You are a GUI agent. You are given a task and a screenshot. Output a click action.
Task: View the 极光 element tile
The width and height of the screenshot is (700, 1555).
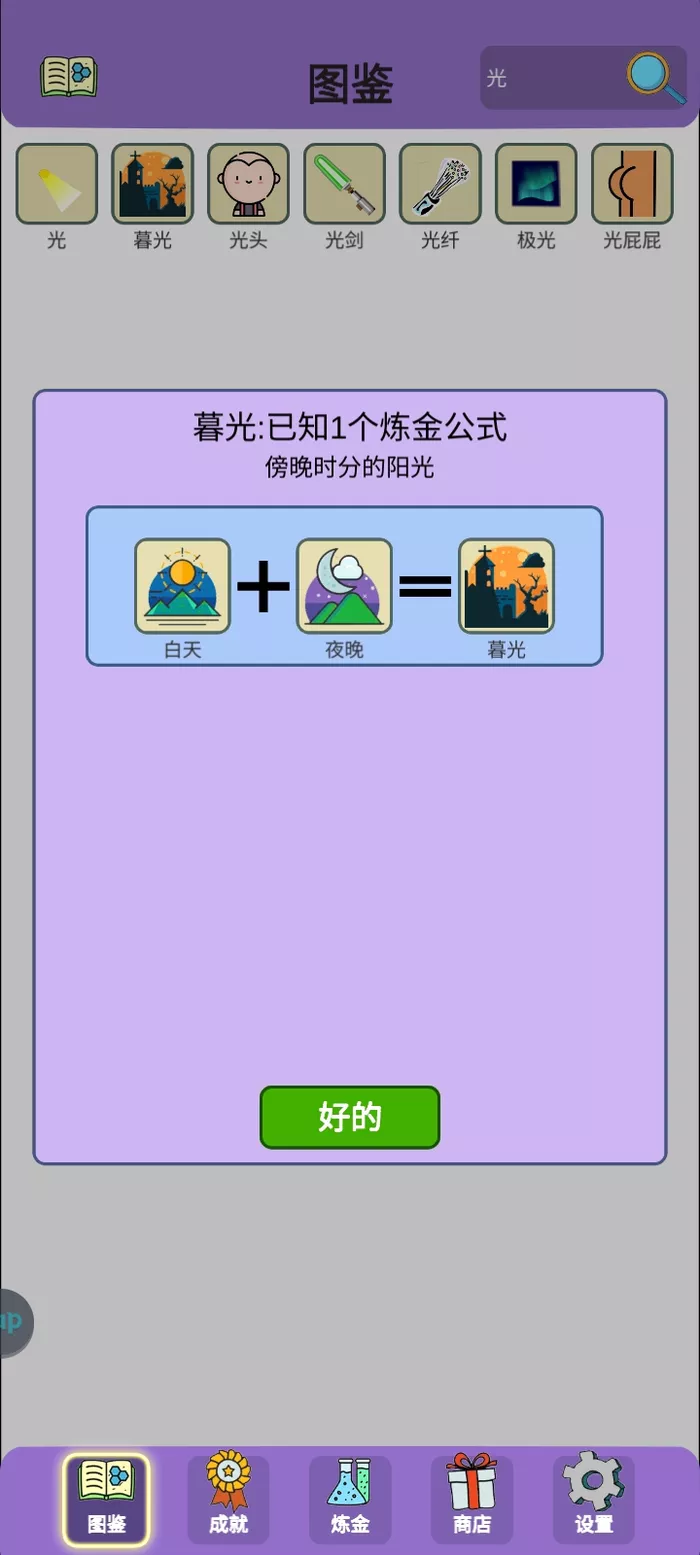[x=536, y=184]
